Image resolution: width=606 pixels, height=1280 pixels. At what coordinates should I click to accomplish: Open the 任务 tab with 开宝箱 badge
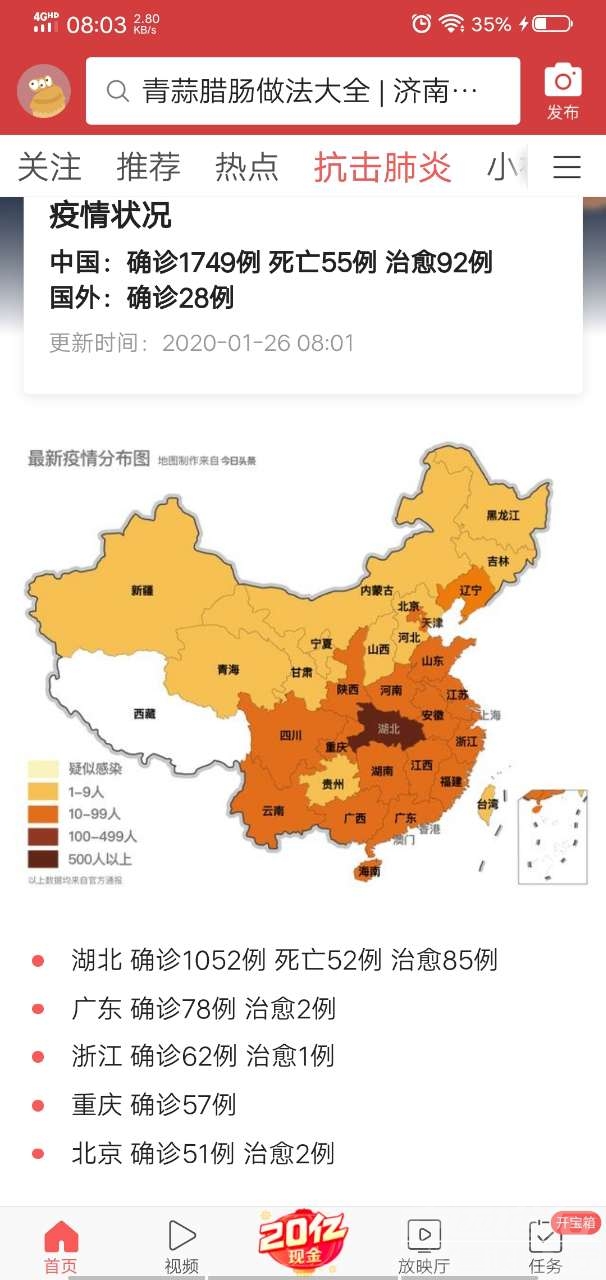coord(546,1246)
